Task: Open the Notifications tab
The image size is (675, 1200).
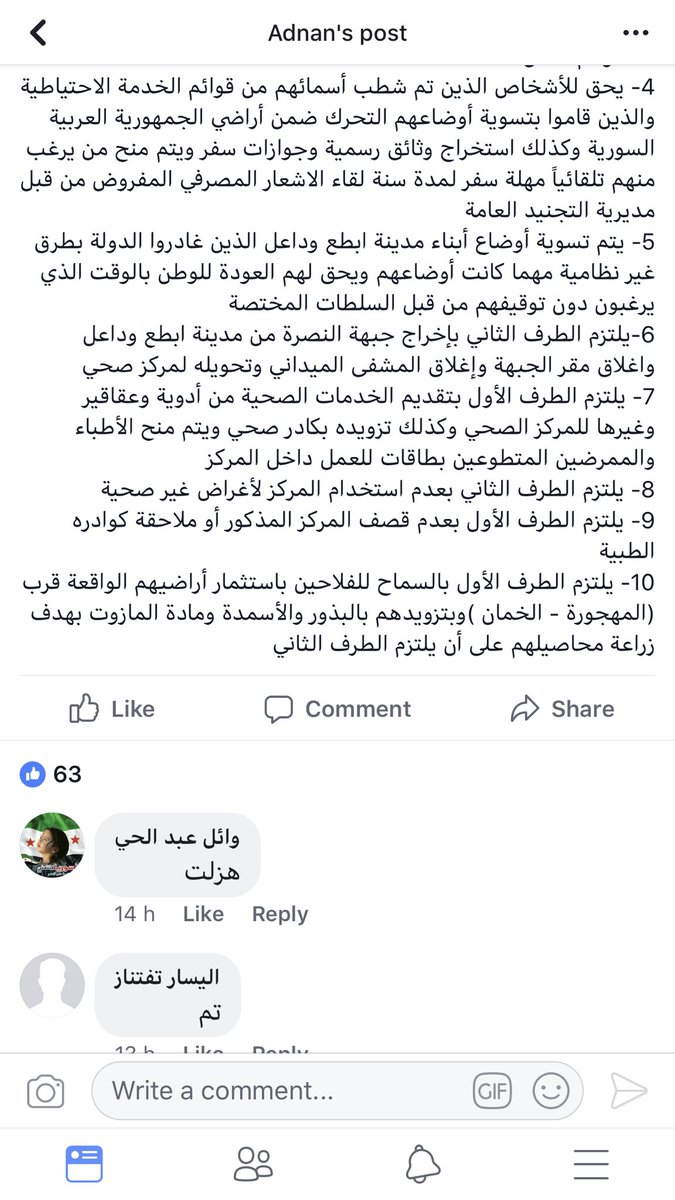Action: tap(424, 1164)
